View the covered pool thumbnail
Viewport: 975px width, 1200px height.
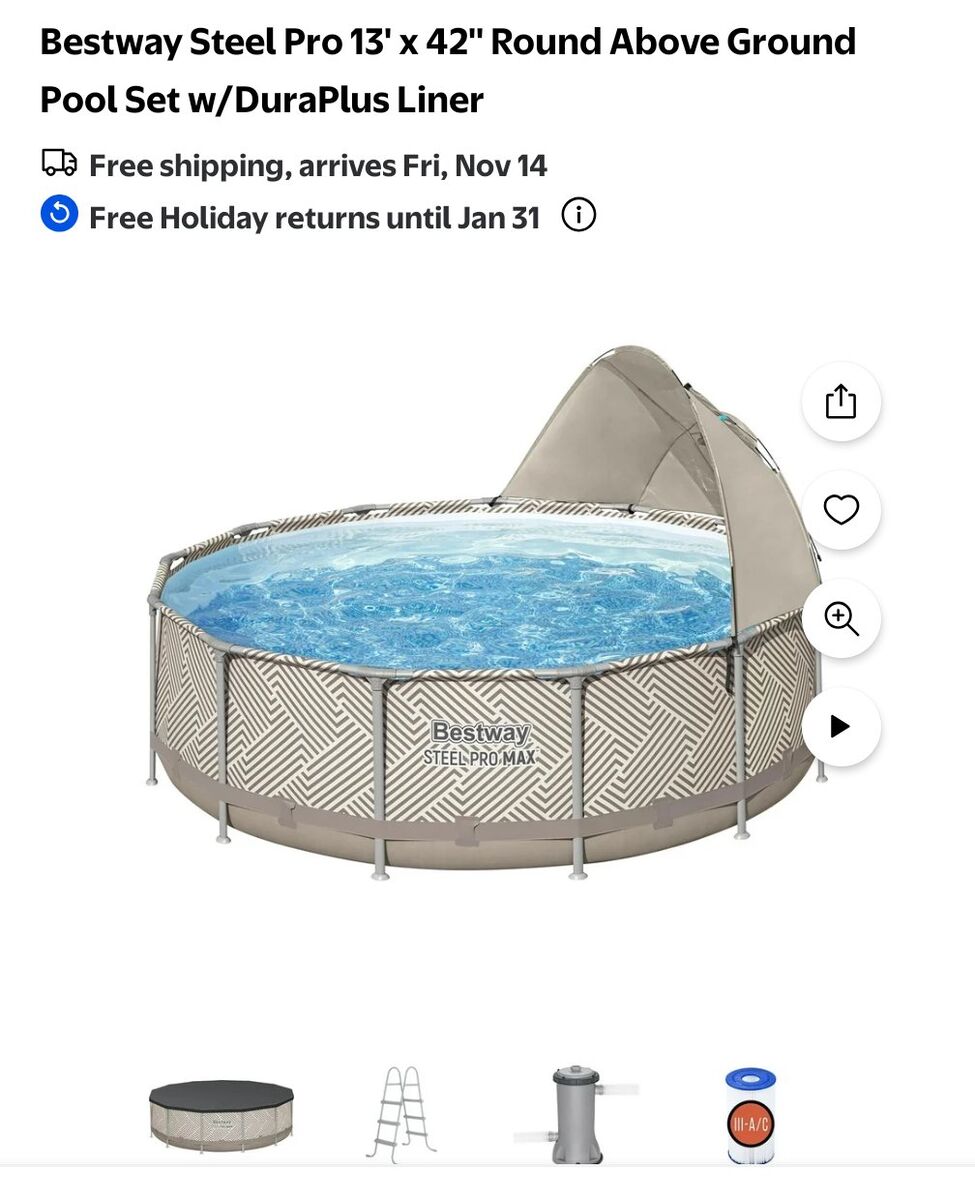tap(221, 1113)
